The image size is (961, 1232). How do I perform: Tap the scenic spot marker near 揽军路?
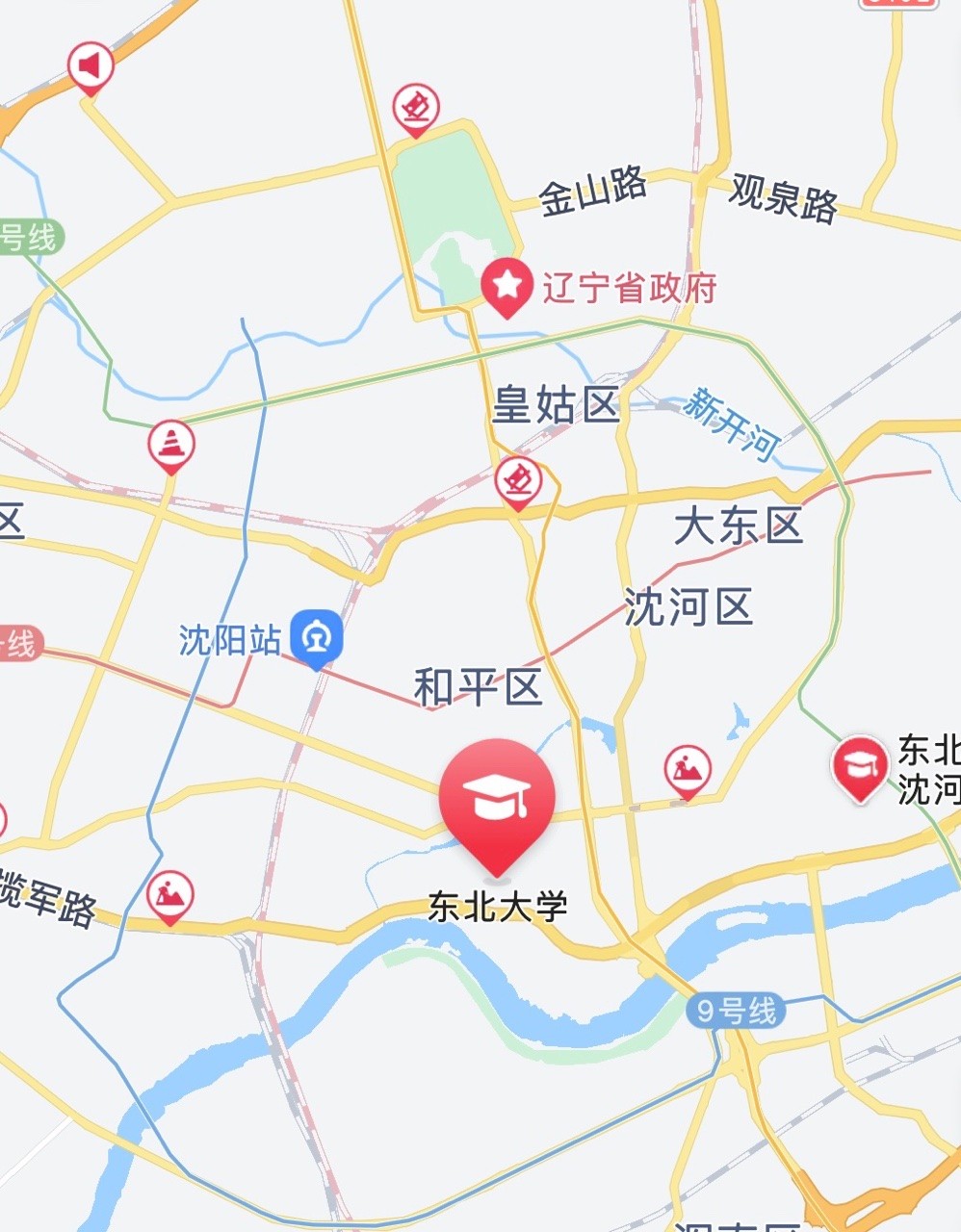(170, 895)
